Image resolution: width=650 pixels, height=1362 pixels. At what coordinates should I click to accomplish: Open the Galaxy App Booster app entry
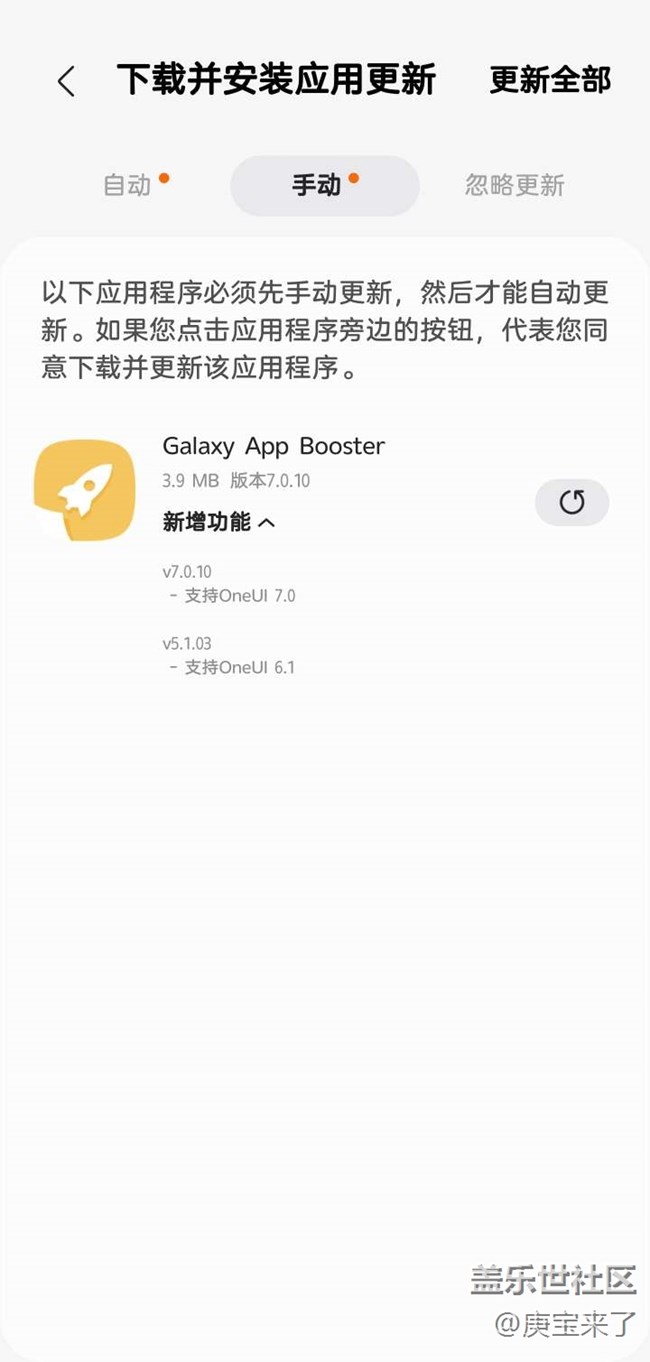pos(274,446)
